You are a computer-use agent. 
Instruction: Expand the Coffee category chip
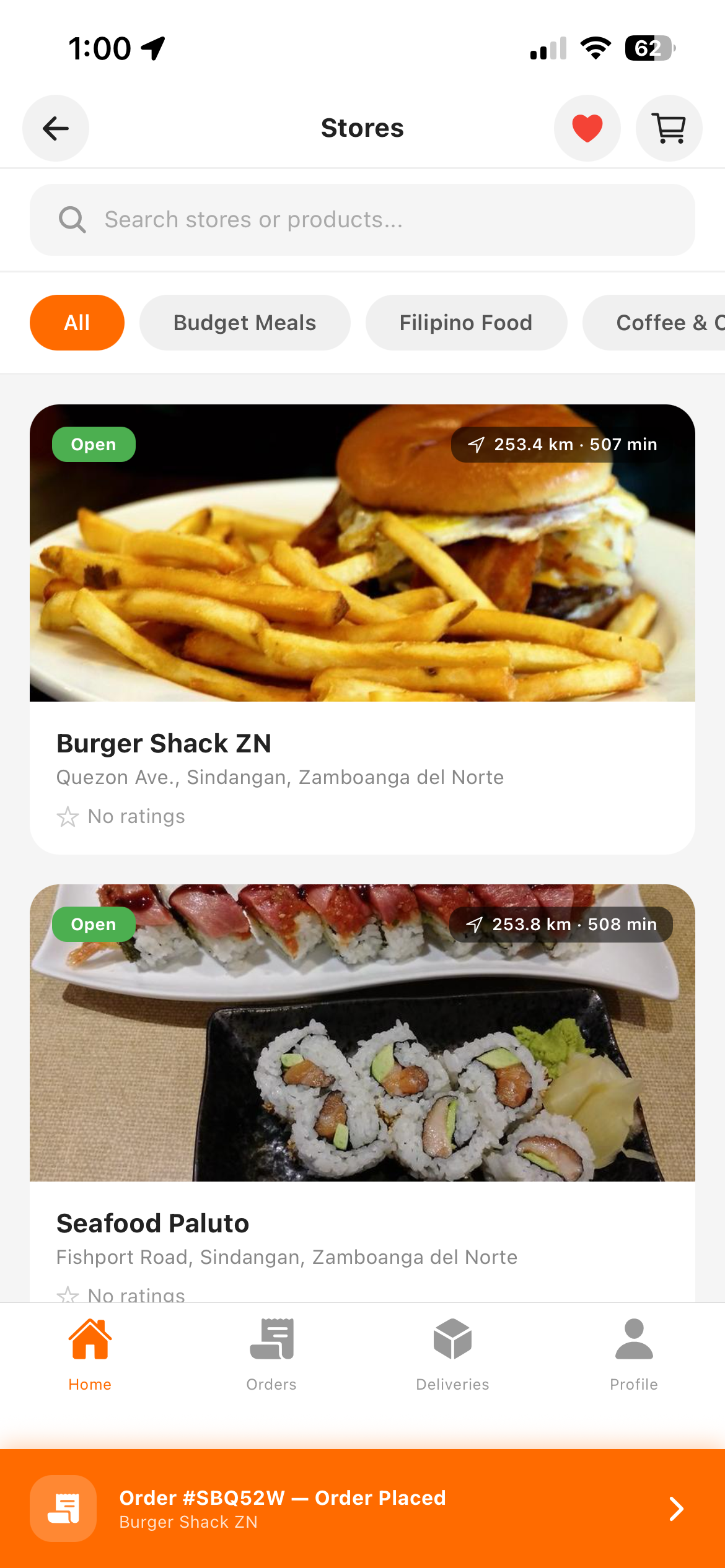663,322
